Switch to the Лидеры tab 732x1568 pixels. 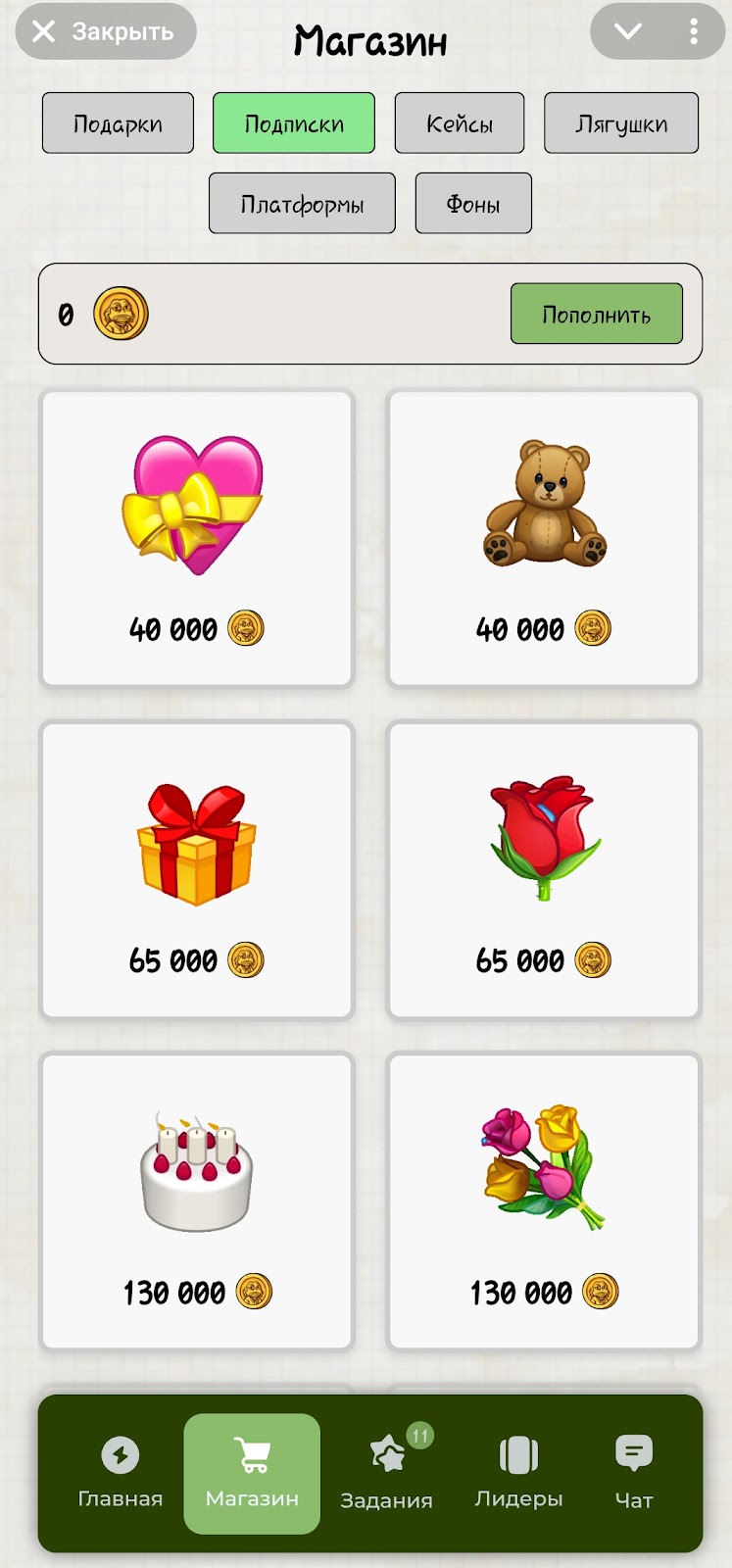(x=518, y=1472)
